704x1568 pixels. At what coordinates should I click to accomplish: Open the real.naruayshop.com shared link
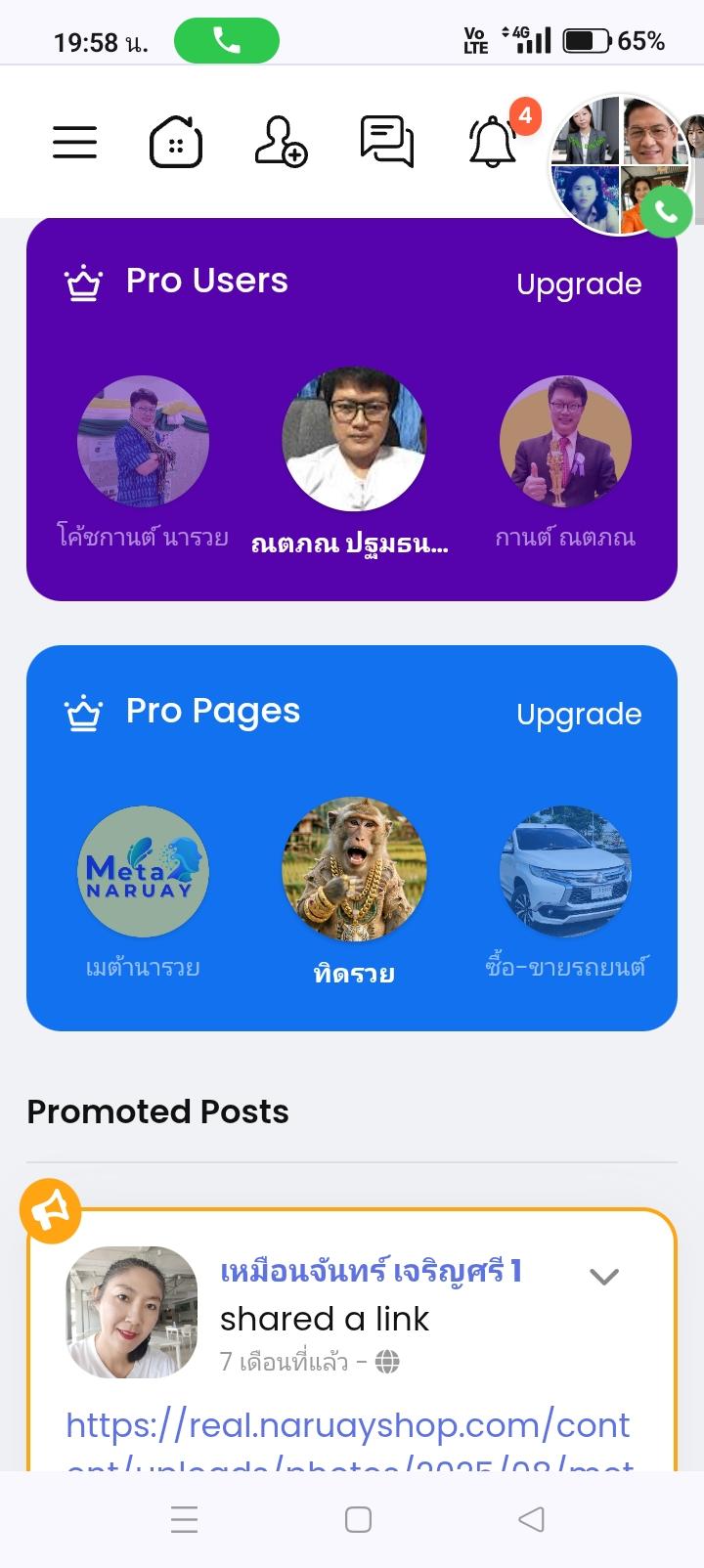click(347, 1425)
